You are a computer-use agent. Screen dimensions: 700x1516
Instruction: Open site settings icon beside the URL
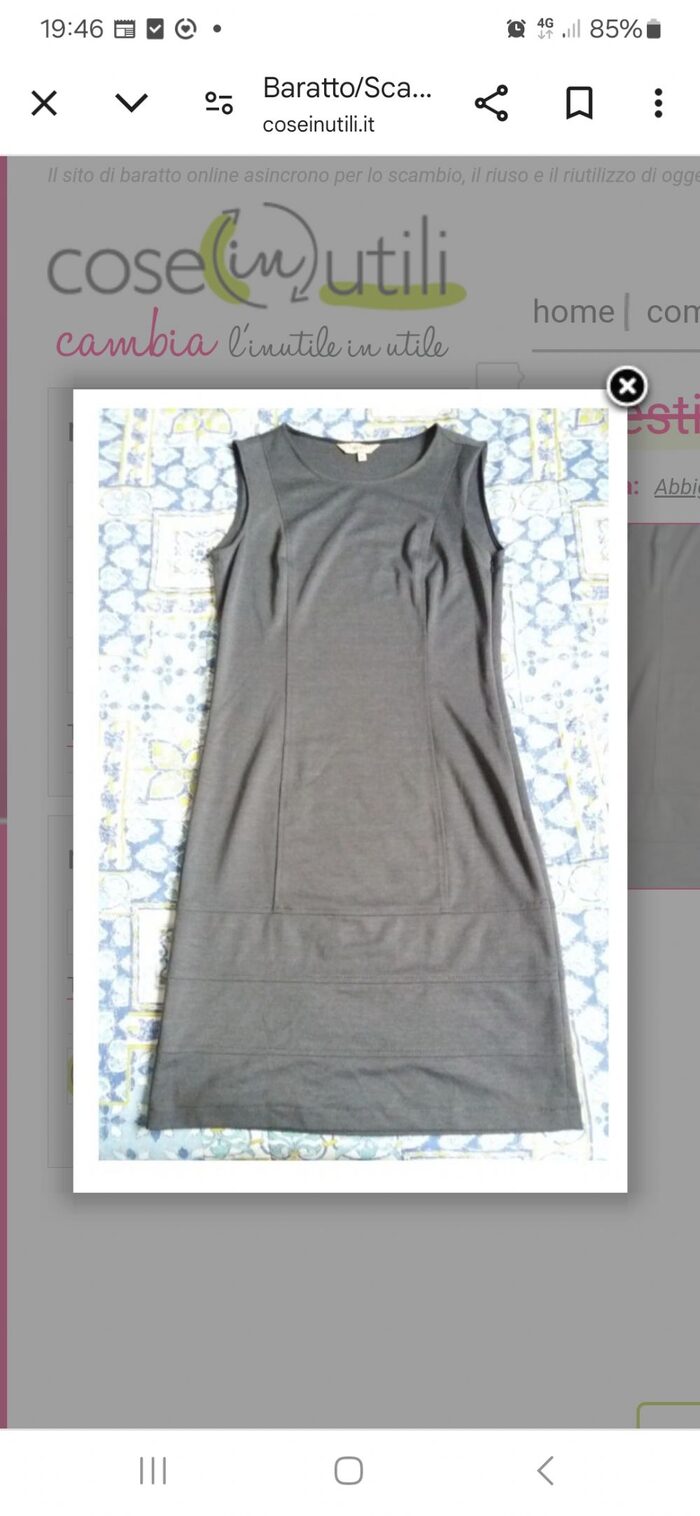click(x=218, y=103)
